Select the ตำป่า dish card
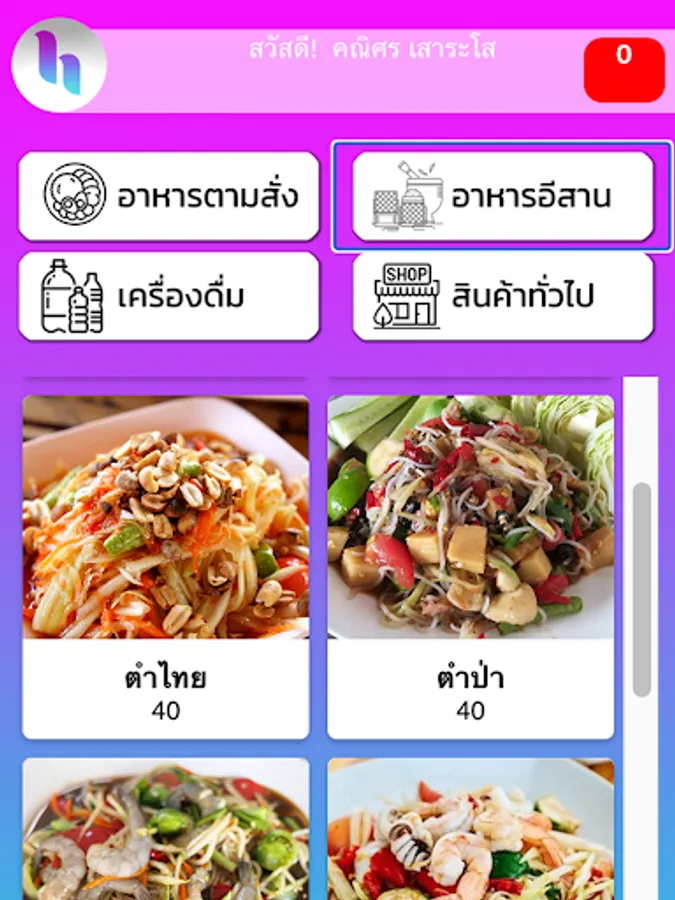 (470, 567)
